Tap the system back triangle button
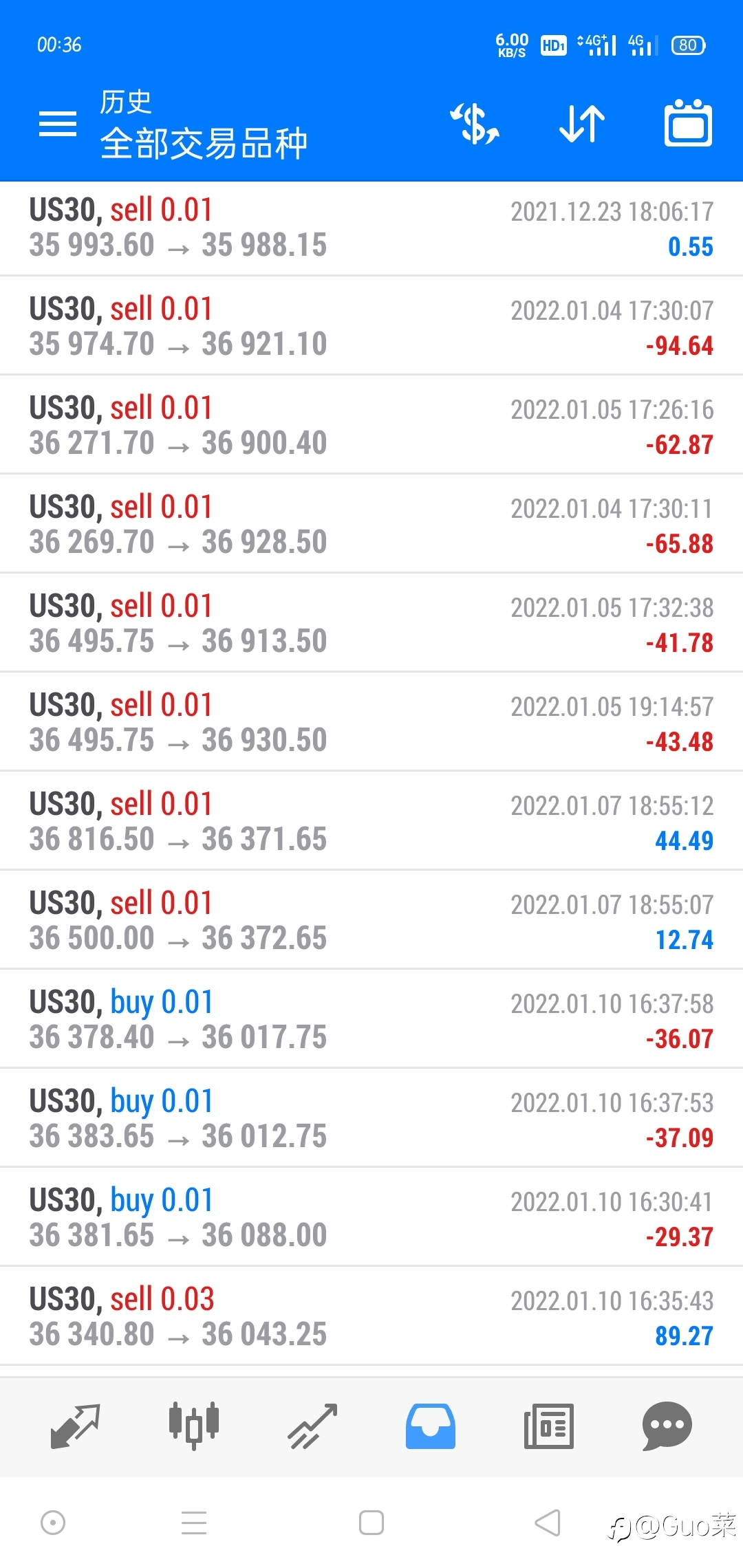 [x=548, y=1523]
